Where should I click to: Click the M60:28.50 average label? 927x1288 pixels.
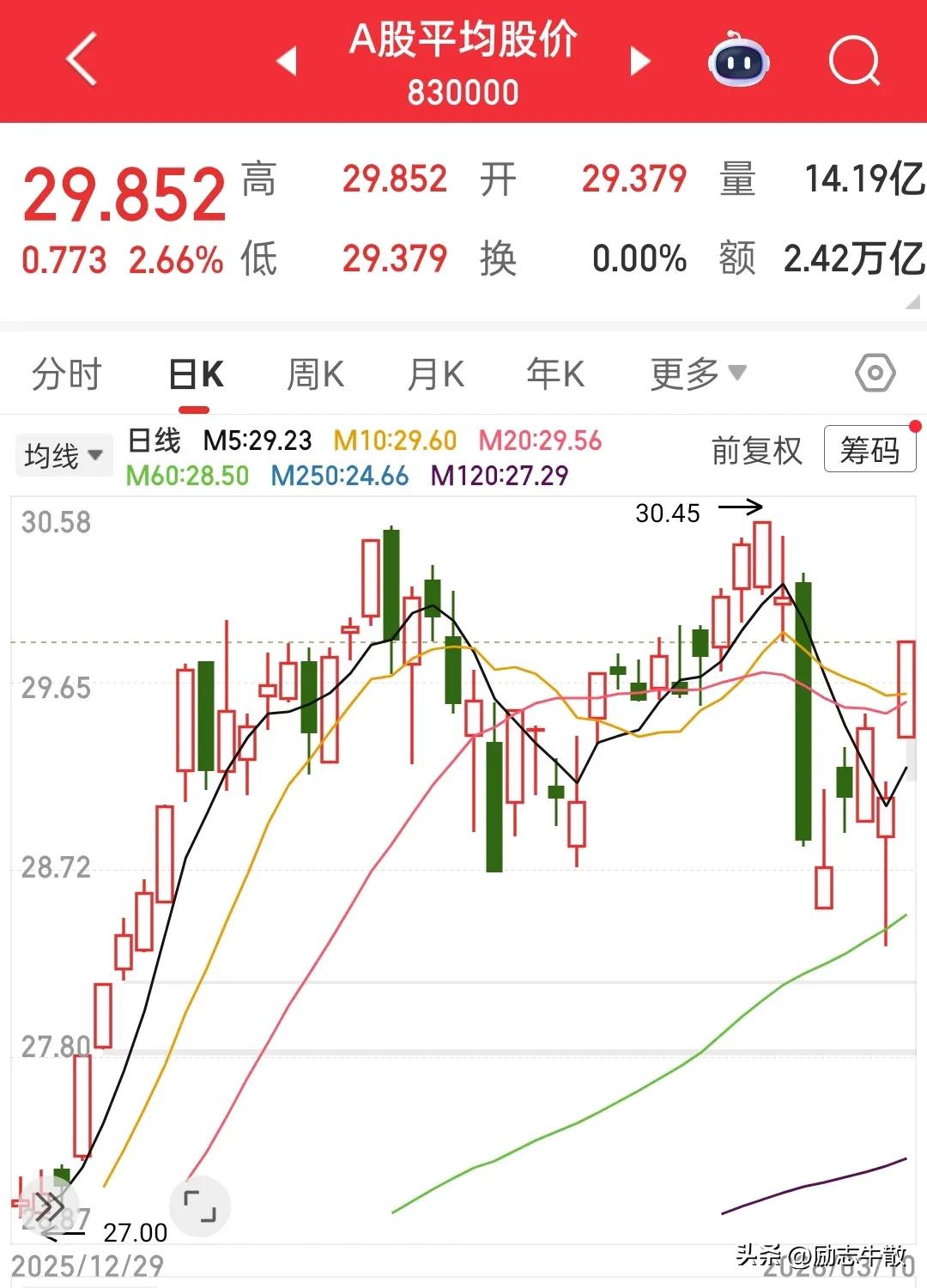pyautogui.click(x=188, y=475)
